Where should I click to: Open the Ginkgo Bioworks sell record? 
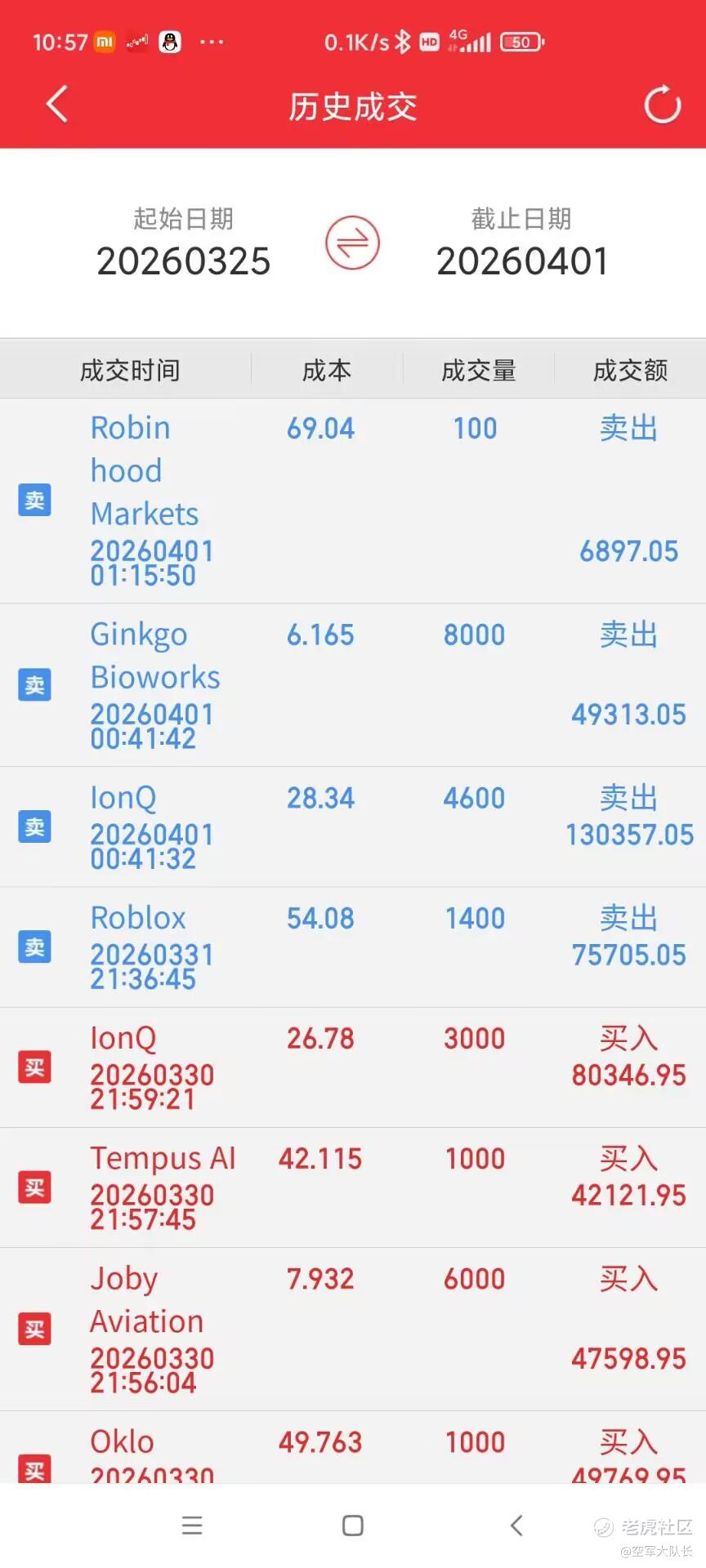click(x=353, y=684)
